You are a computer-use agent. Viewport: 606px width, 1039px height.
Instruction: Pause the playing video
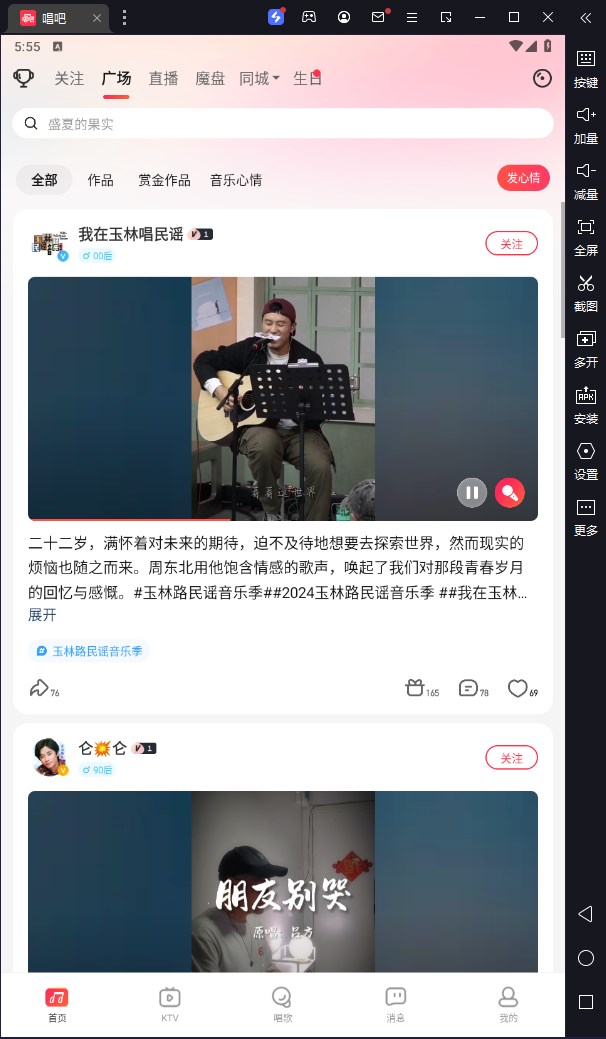point(471,492)
